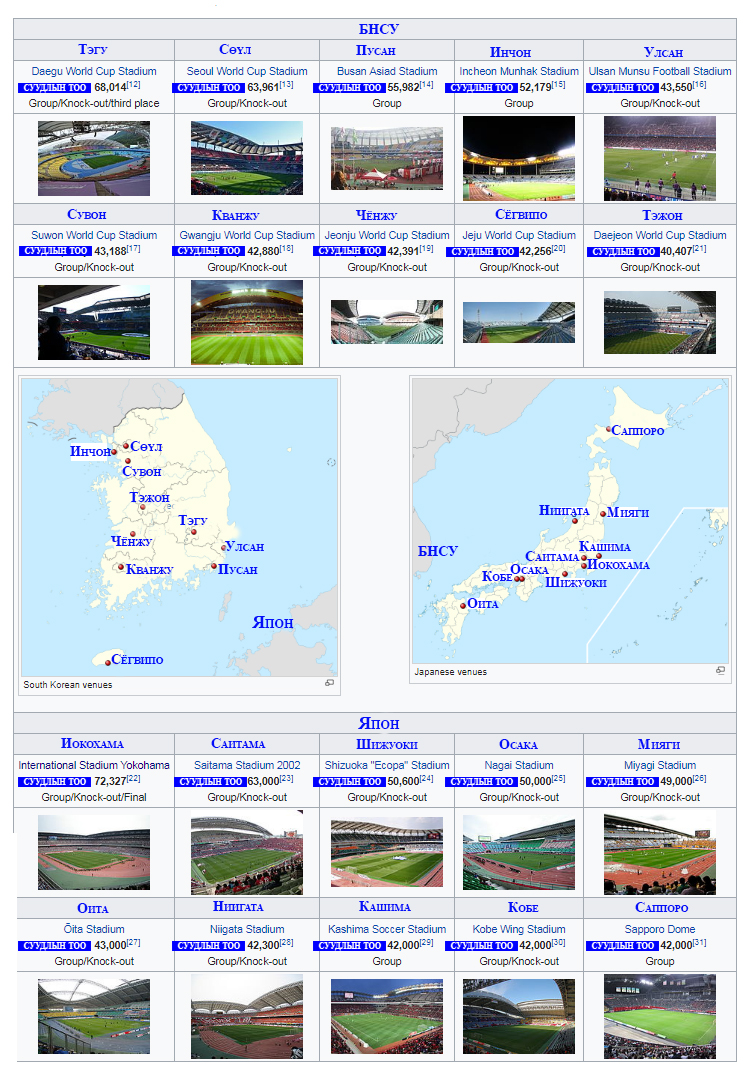Open the Тэгү city link in table

point(93,50)
